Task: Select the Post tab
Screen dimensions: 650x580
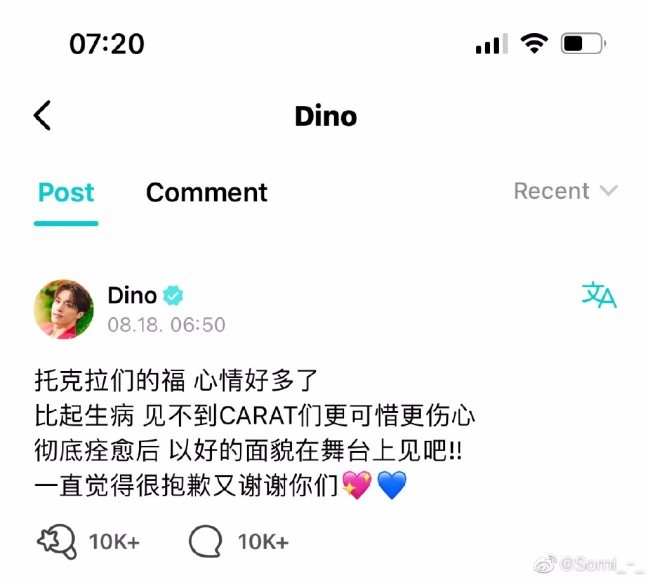Action: [x=66, y=192]
